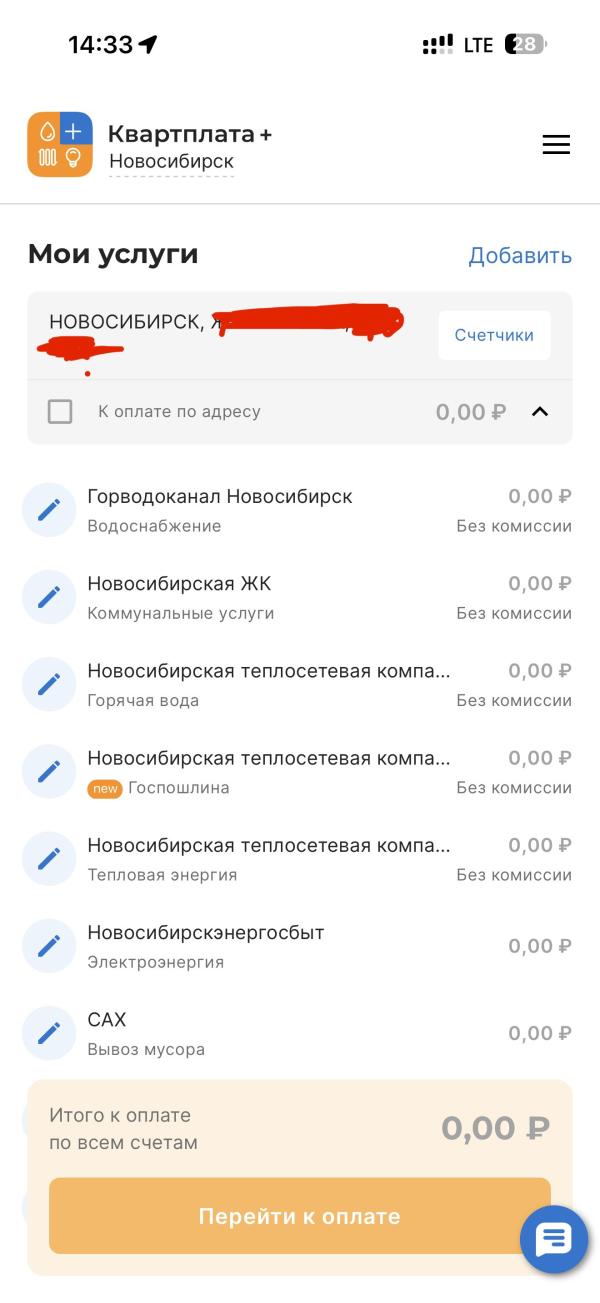This screenshot has height=1303, width=600.
Task: Tap Перейти к оплате
Action: (300, 1216)
